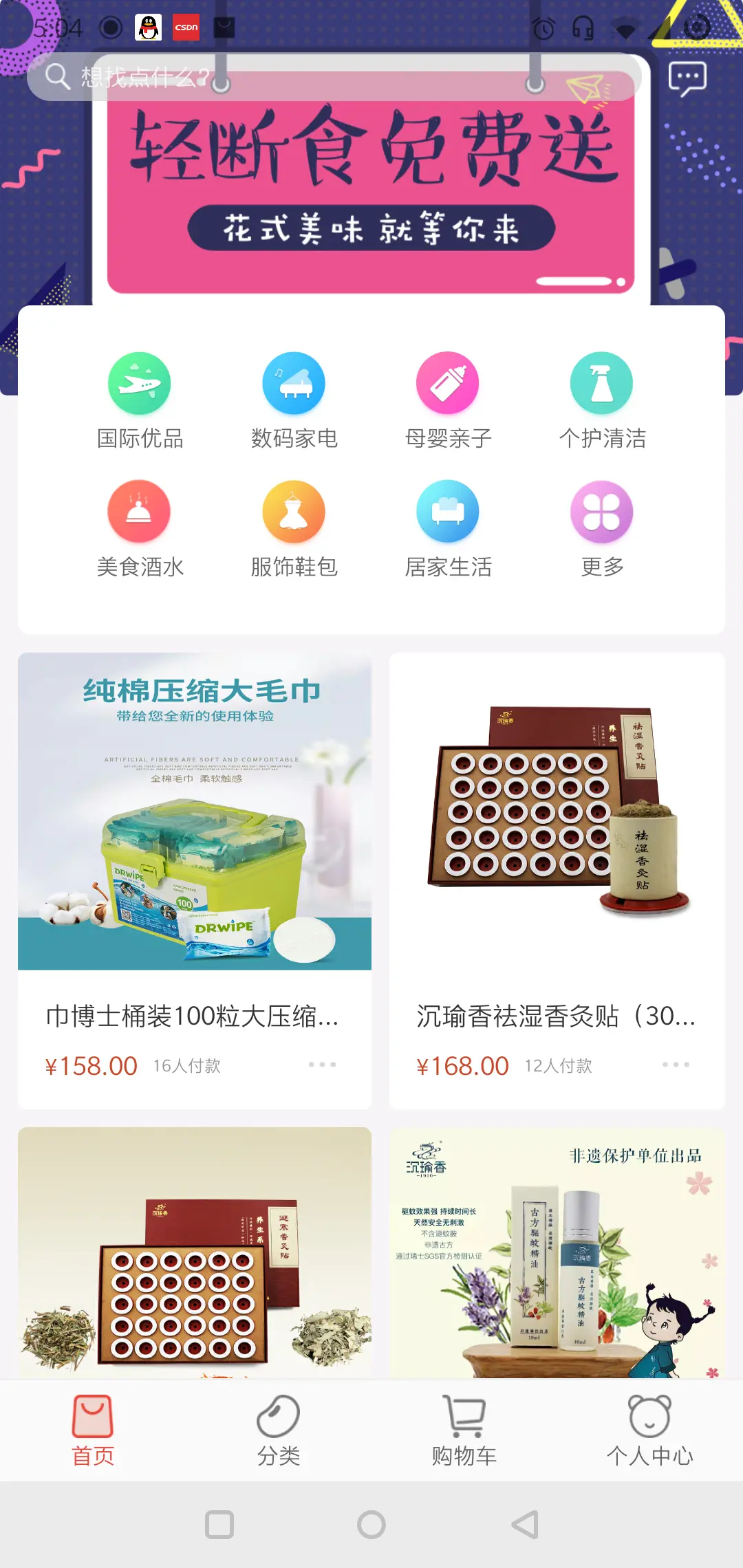Go to the 个护清洁 category
743x1568 pixels.
[x=602, y=400]
